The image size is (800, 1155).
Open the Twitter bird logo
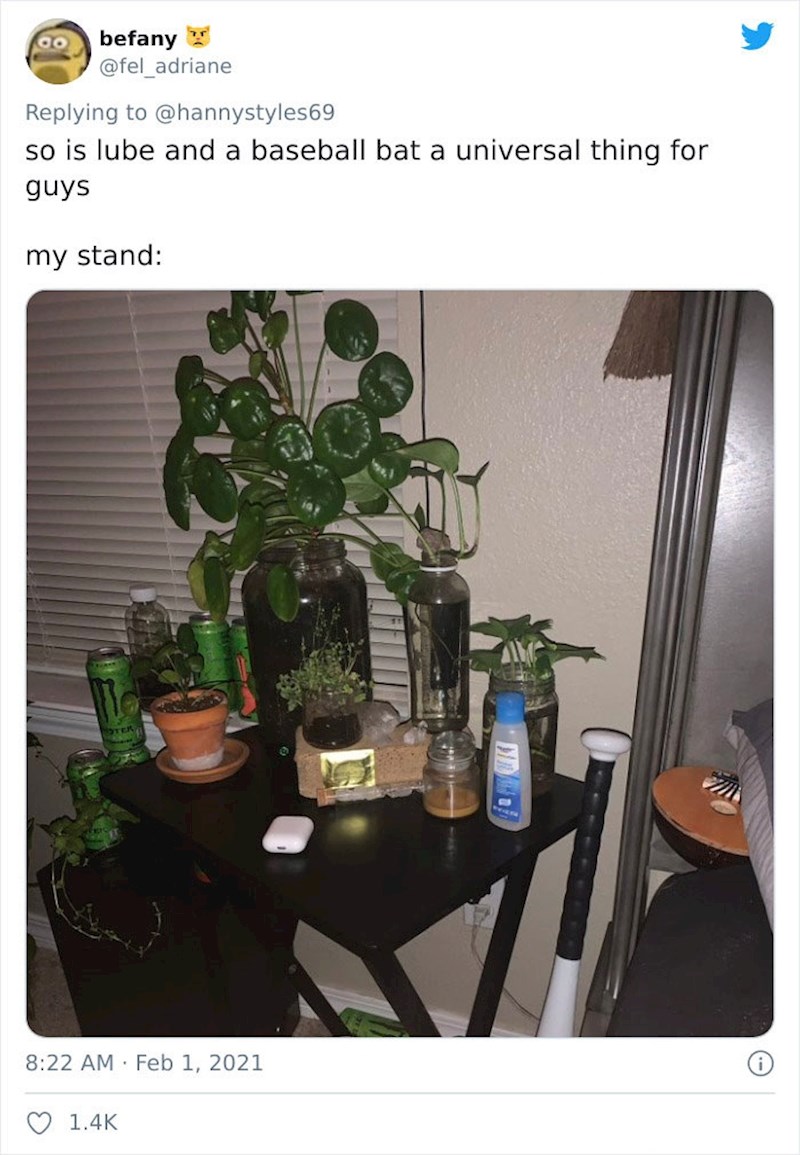(x=756, y=36)
